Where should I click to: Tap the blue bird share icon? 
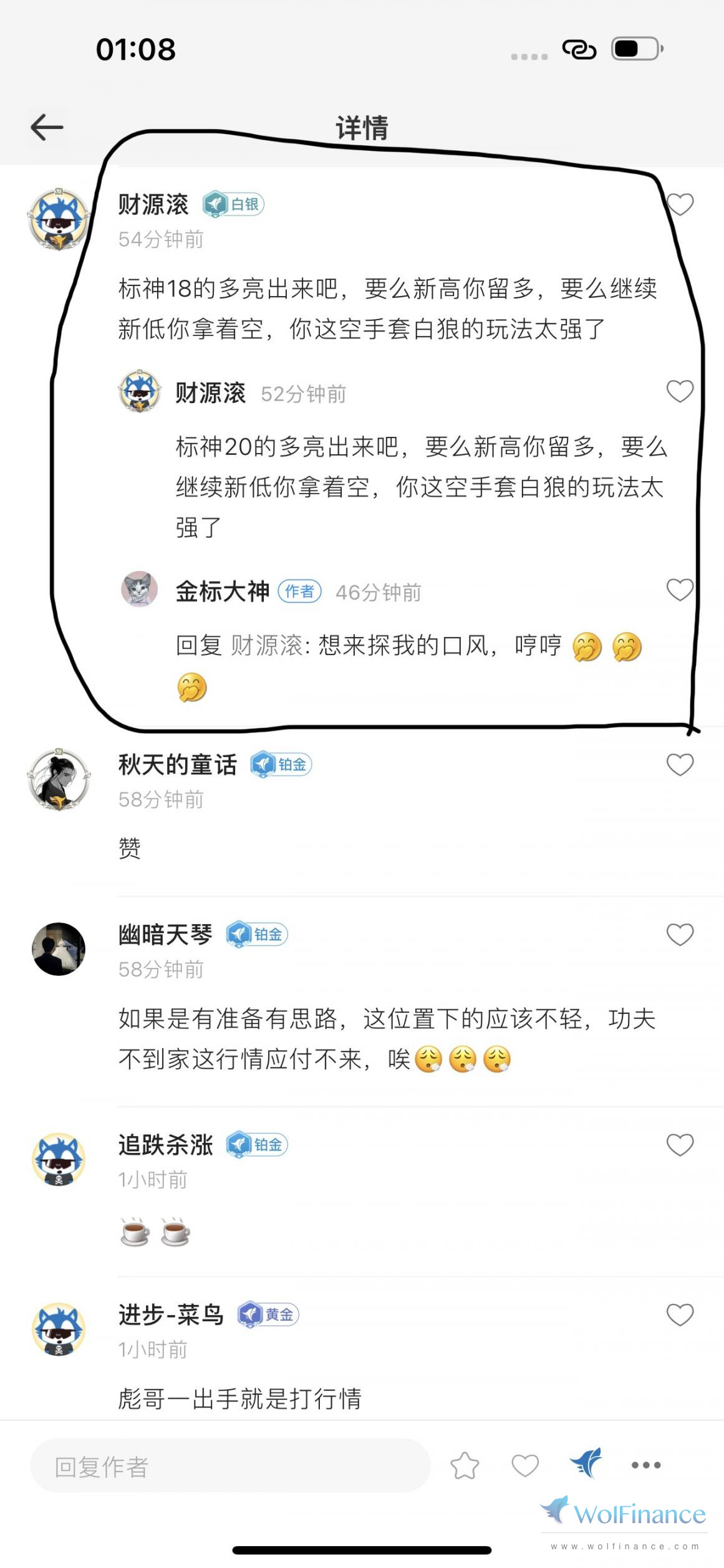point(586,1463)
